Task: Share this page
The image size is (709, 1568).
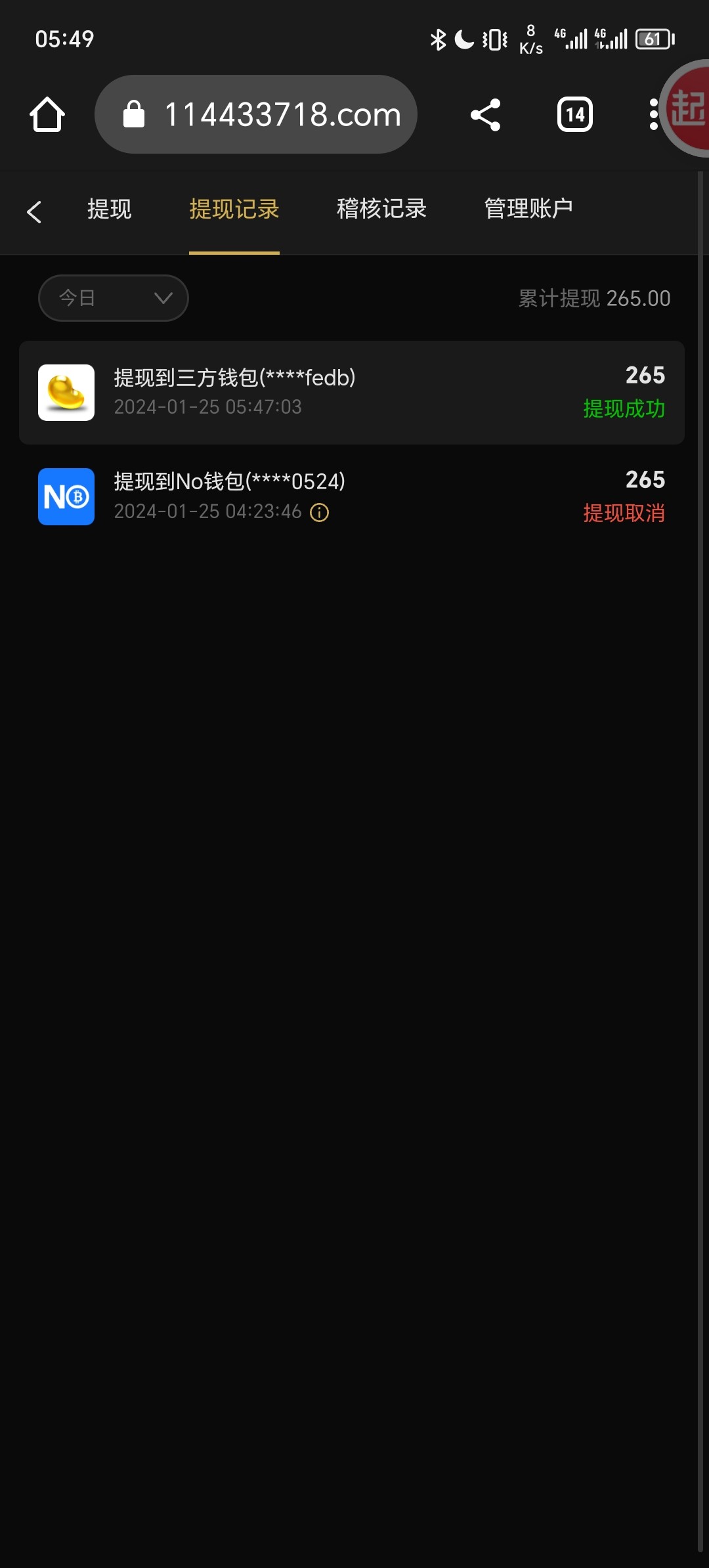Action: [485, 115]
